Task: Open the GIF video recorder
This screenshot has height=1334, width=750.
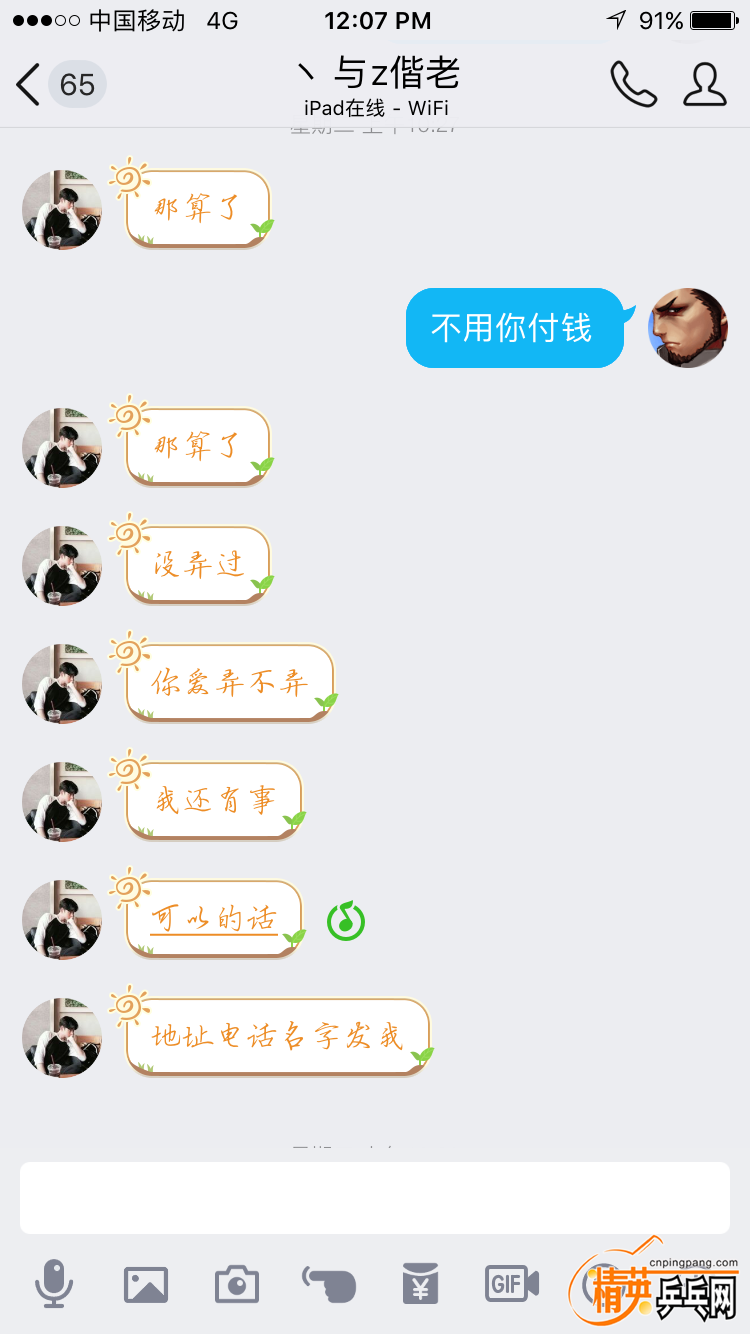Action: (x=512, y=1284)
